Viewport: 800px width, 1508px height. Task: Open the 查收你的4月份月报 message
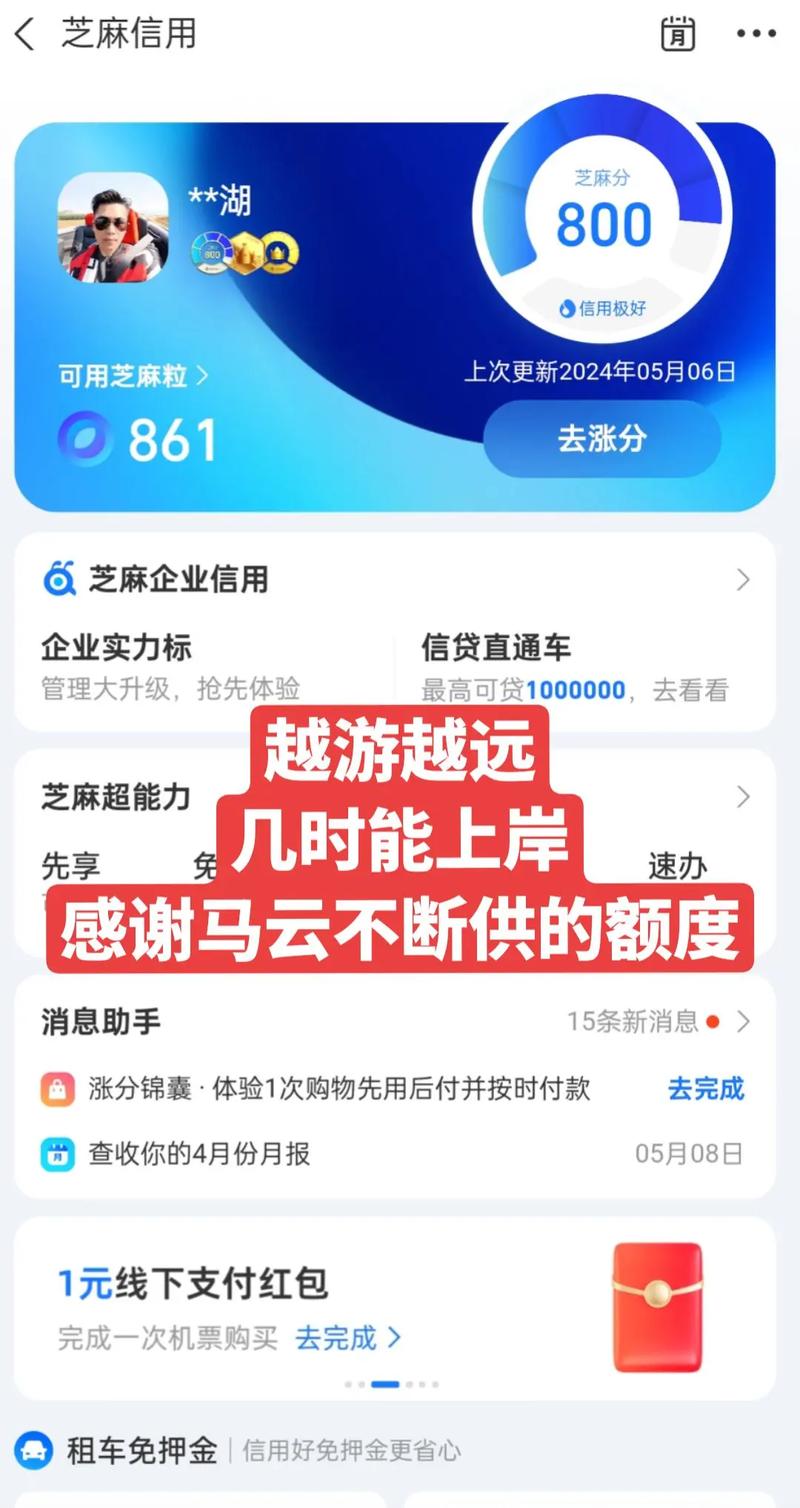point(200,1153)
